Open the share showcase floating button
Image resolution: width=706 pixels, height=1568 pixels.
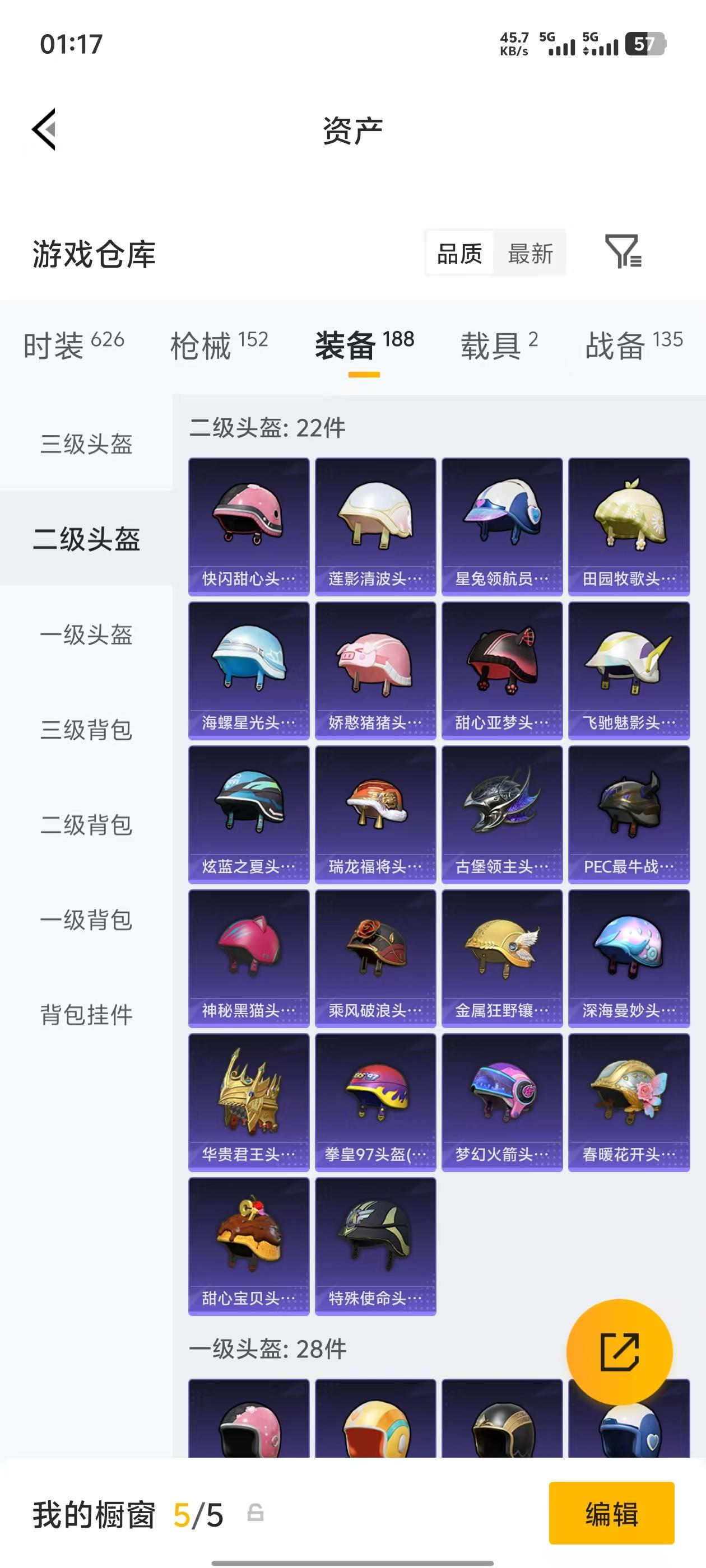620,1351
